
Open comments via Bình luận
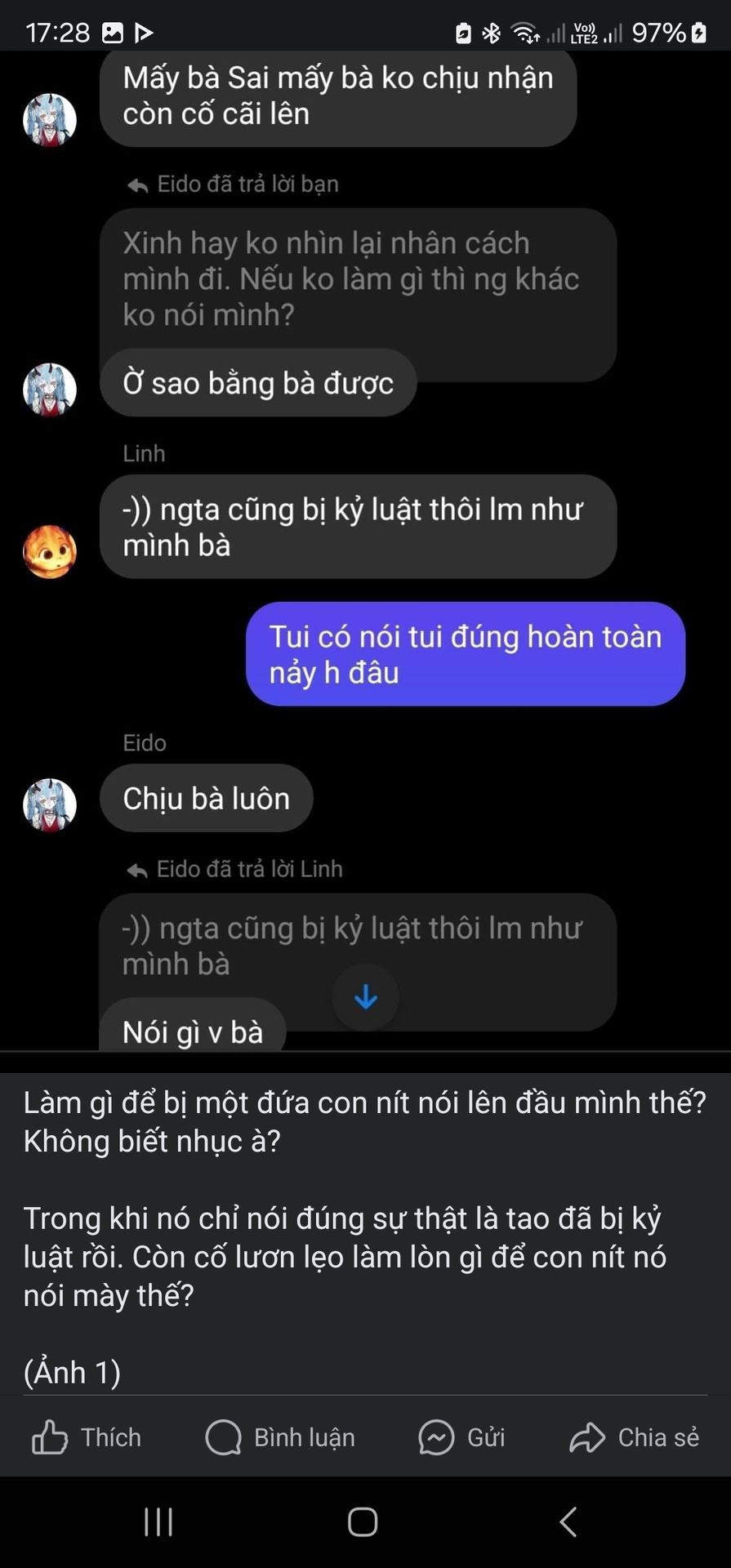pos(280,1437)
